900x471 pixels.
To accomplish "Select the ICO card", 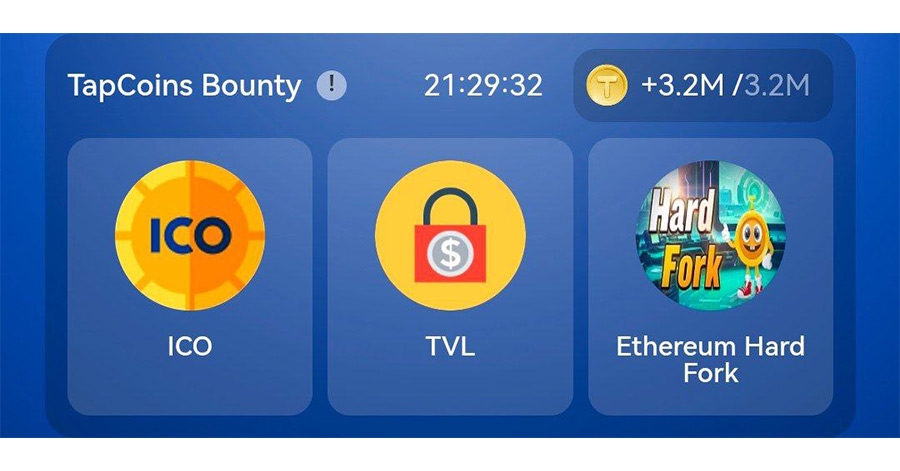I will (190, 276).
